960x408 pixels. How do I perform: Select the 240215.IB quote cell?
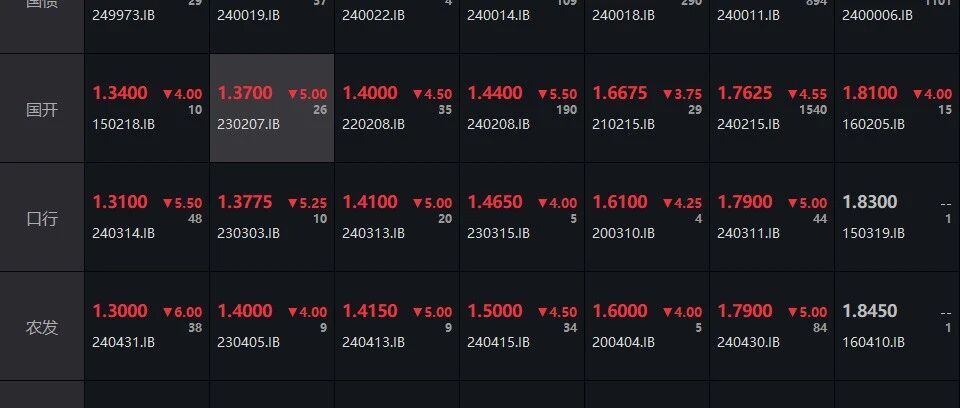(771, 108)
